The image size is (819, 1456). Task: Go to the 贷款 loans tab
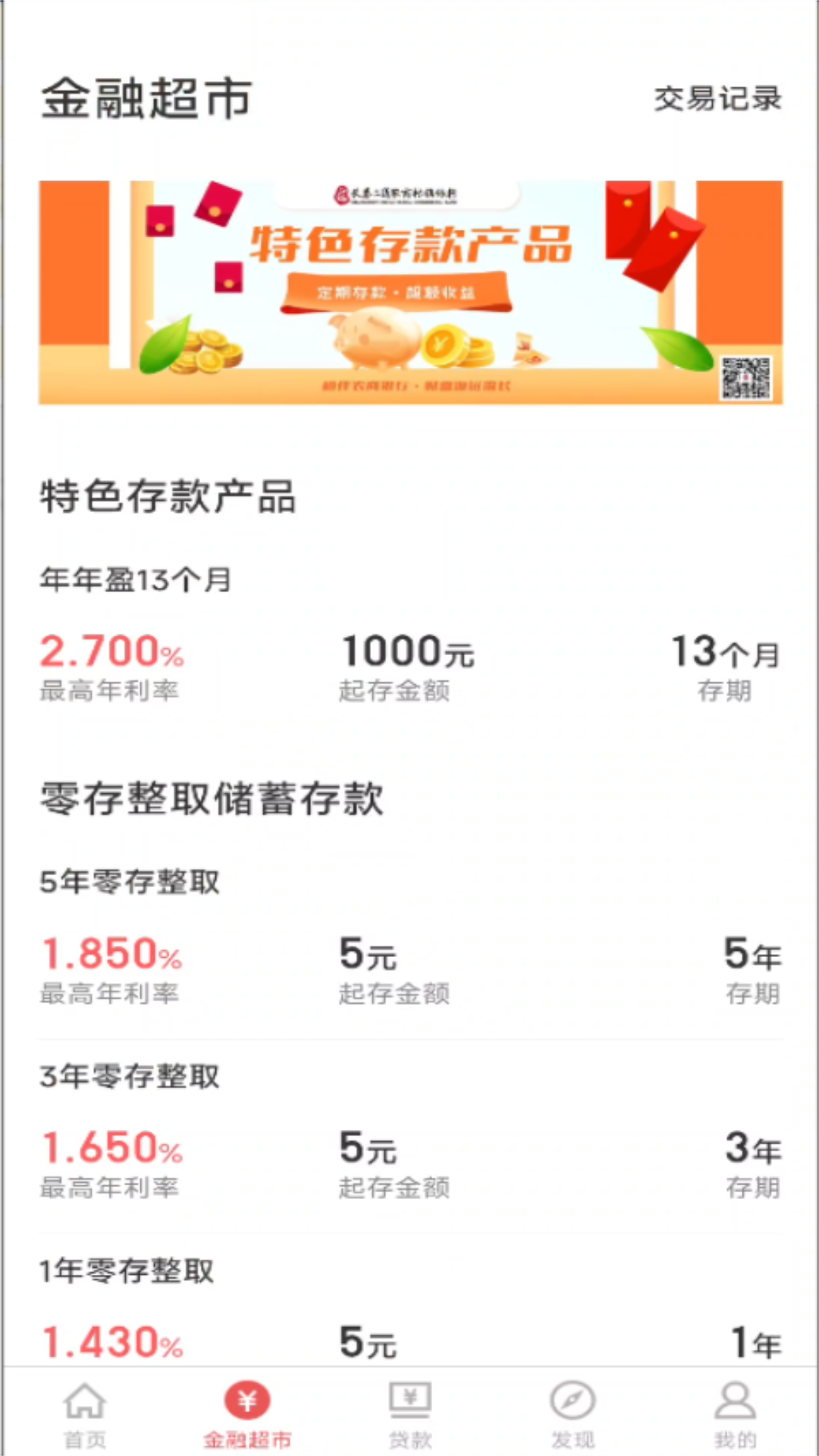pyautogui.click(x=410, y=1414)
